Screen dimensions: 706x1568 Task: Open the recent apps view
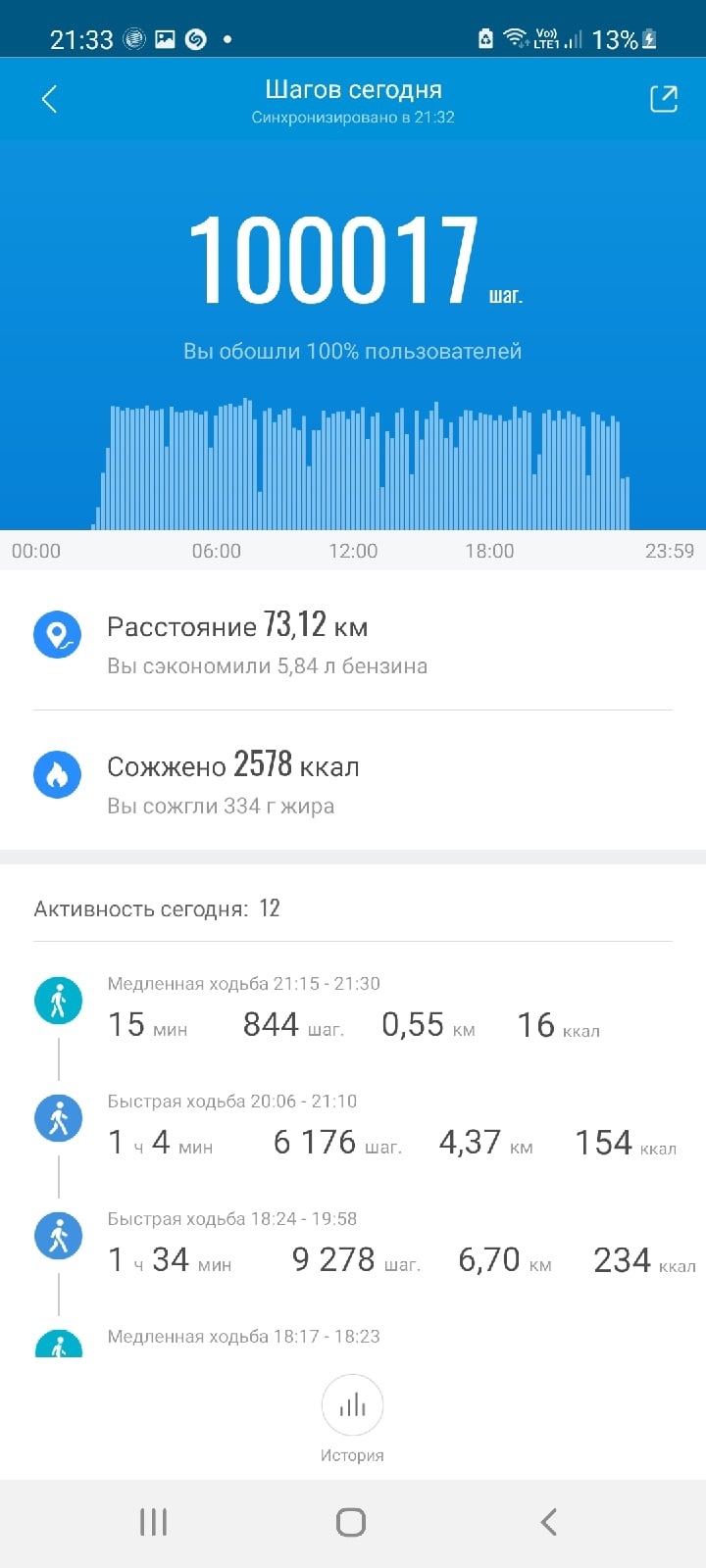[x=154, y=1522]
